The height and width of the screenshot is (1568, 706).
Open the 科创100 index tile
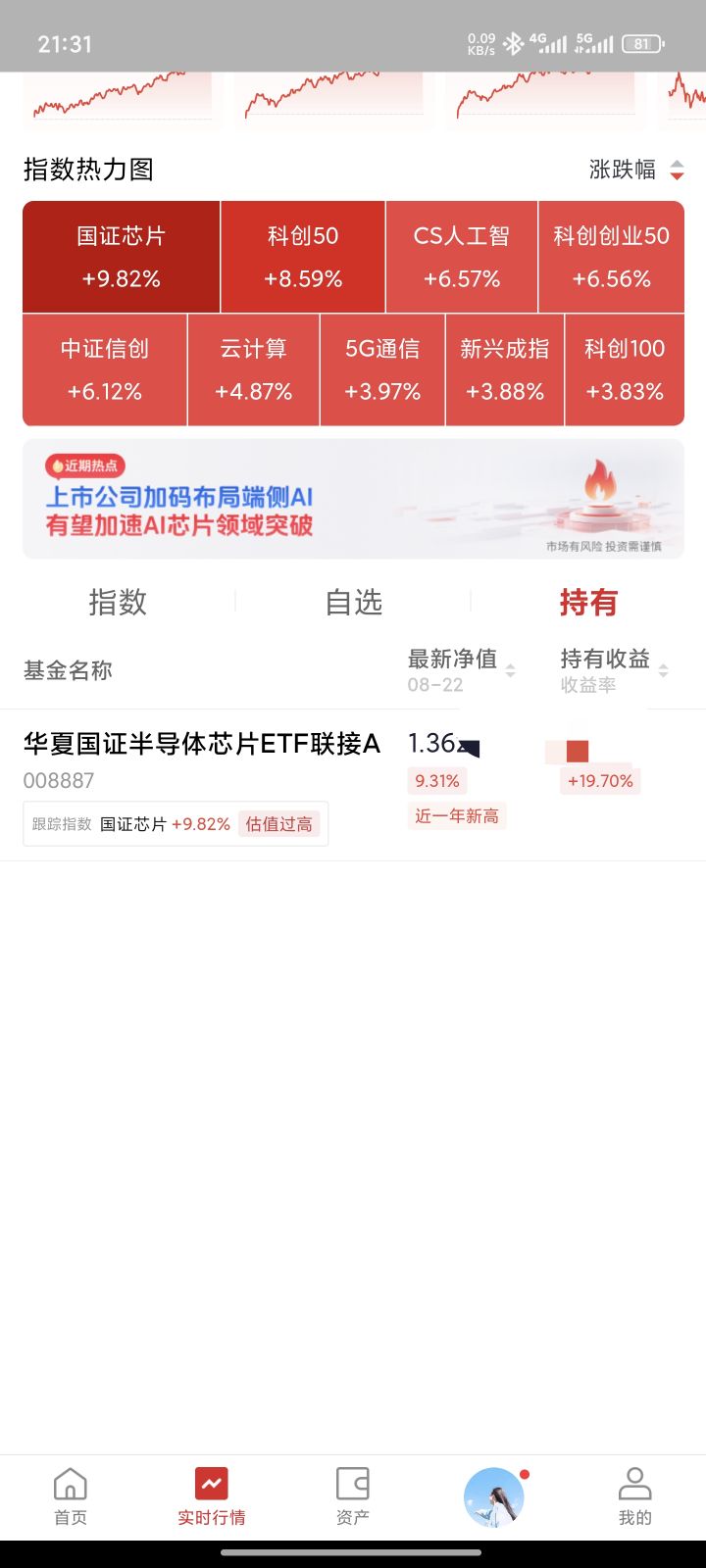[x=625, y=369]
